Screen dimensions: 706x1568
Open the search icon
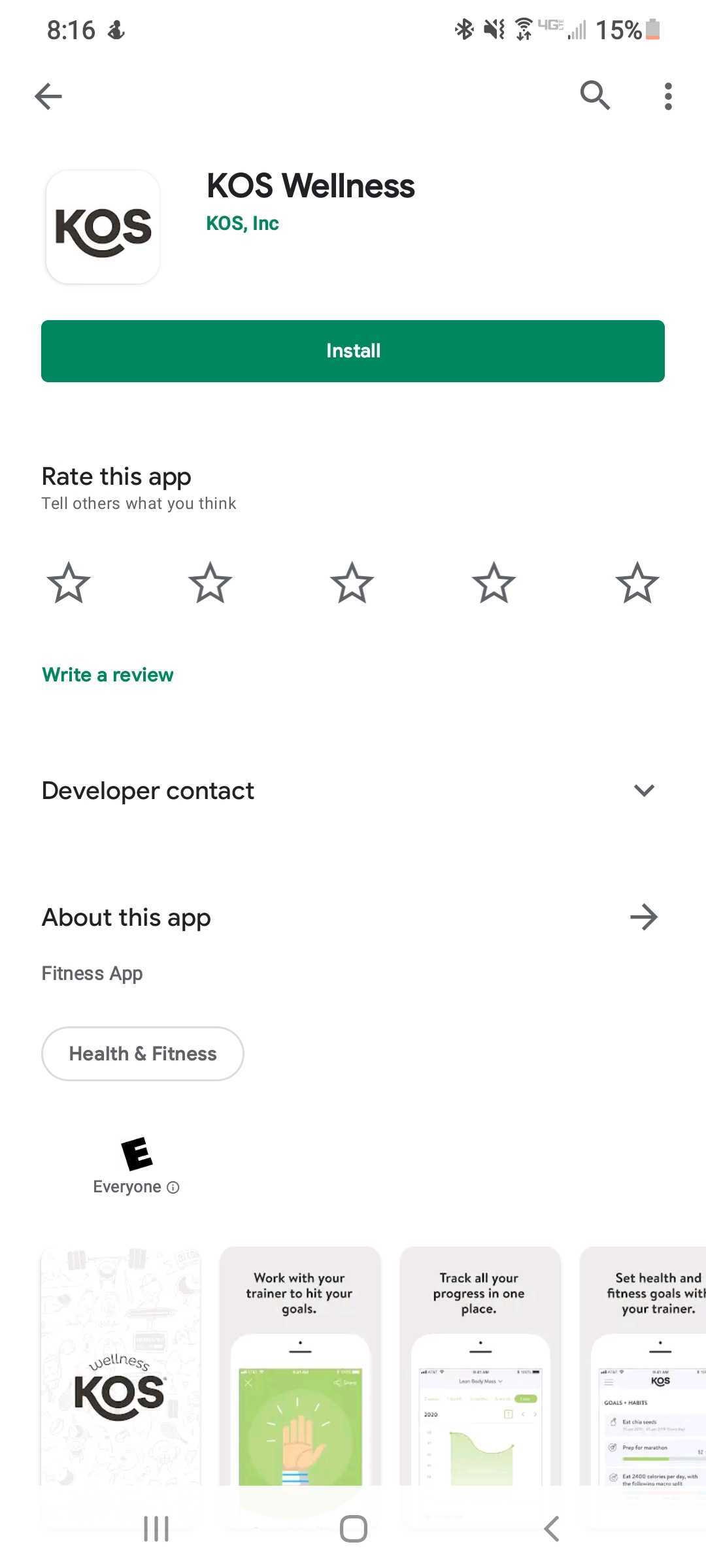[595, 96]
